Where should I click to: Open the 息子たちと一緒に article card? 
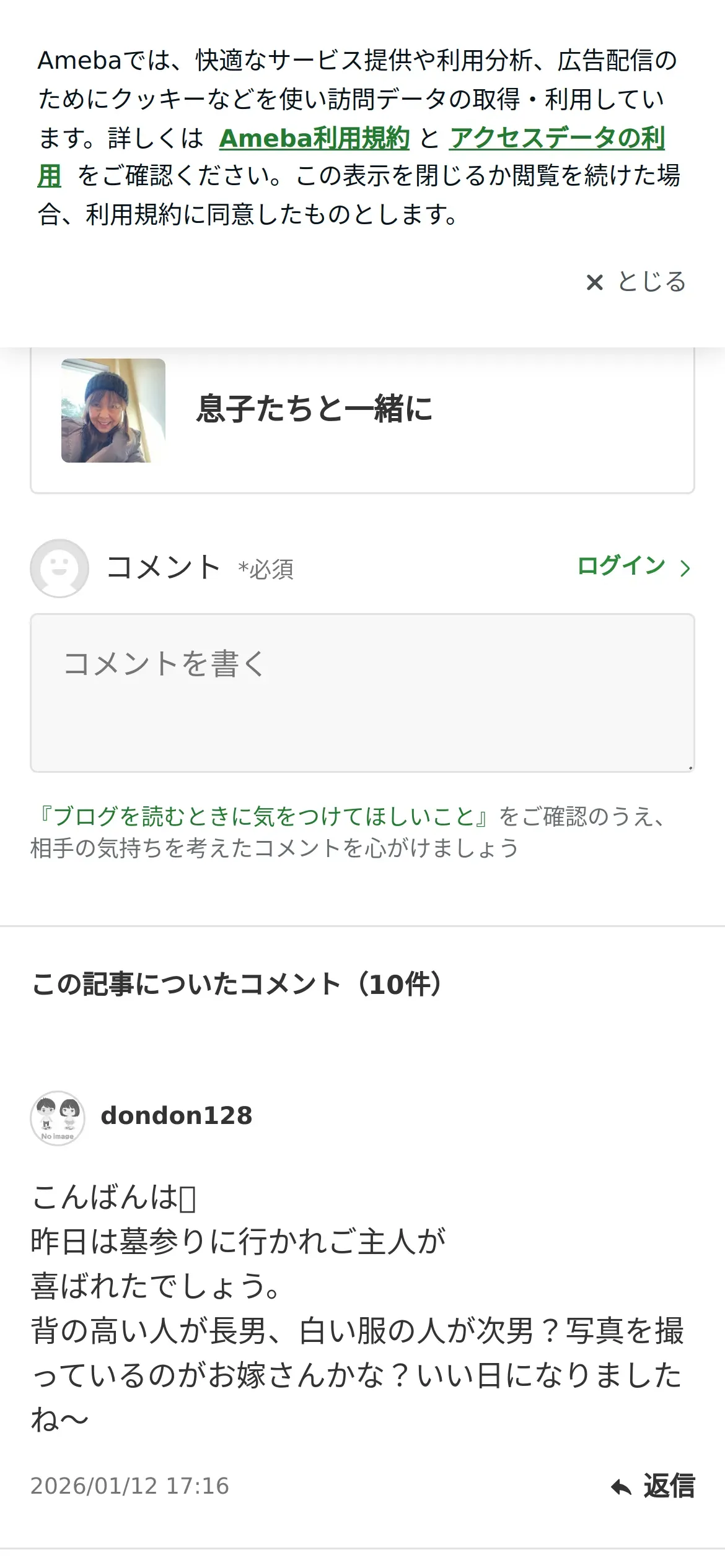click(362, 411)
